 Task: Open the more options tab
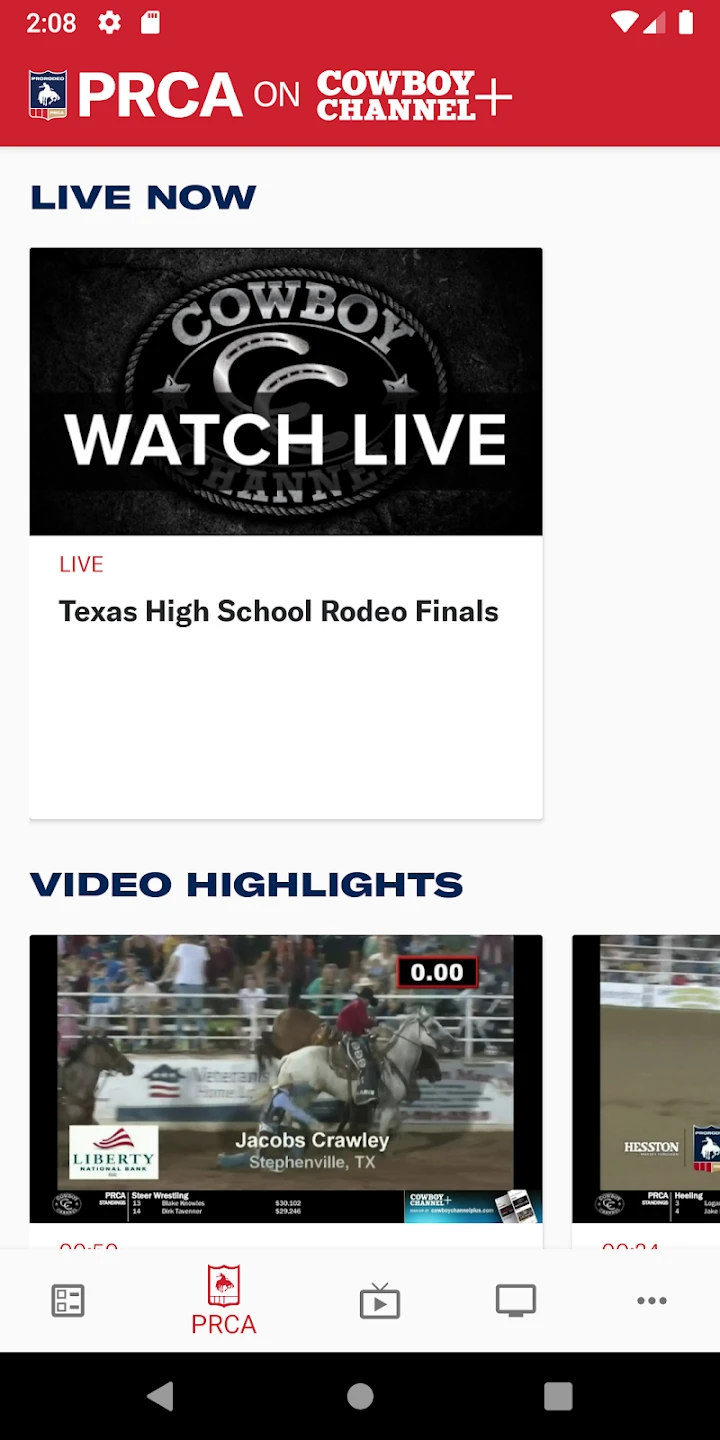click(x=651, y=1300)
